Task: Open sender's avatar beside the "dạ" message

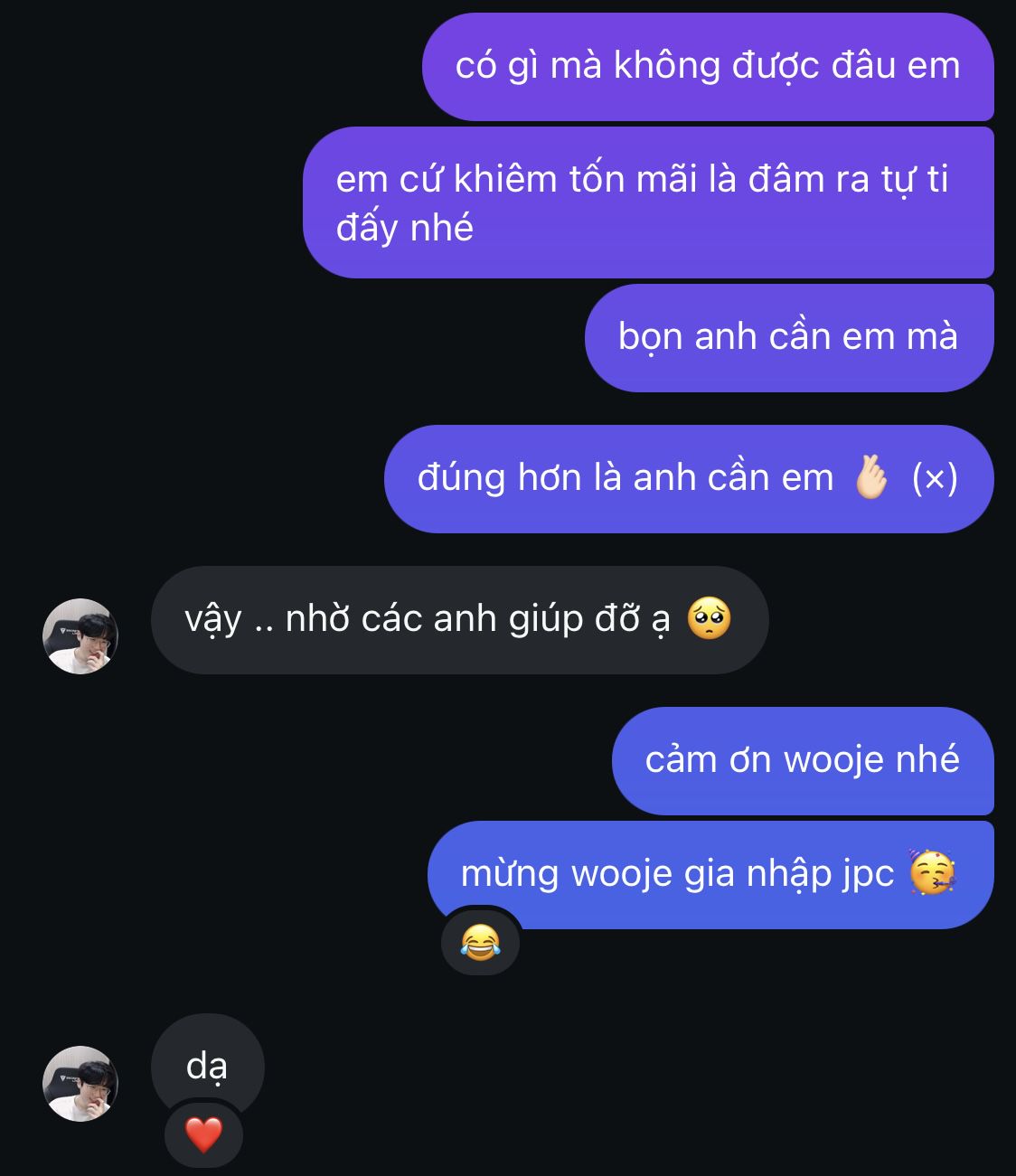Action: (80, 1083)
